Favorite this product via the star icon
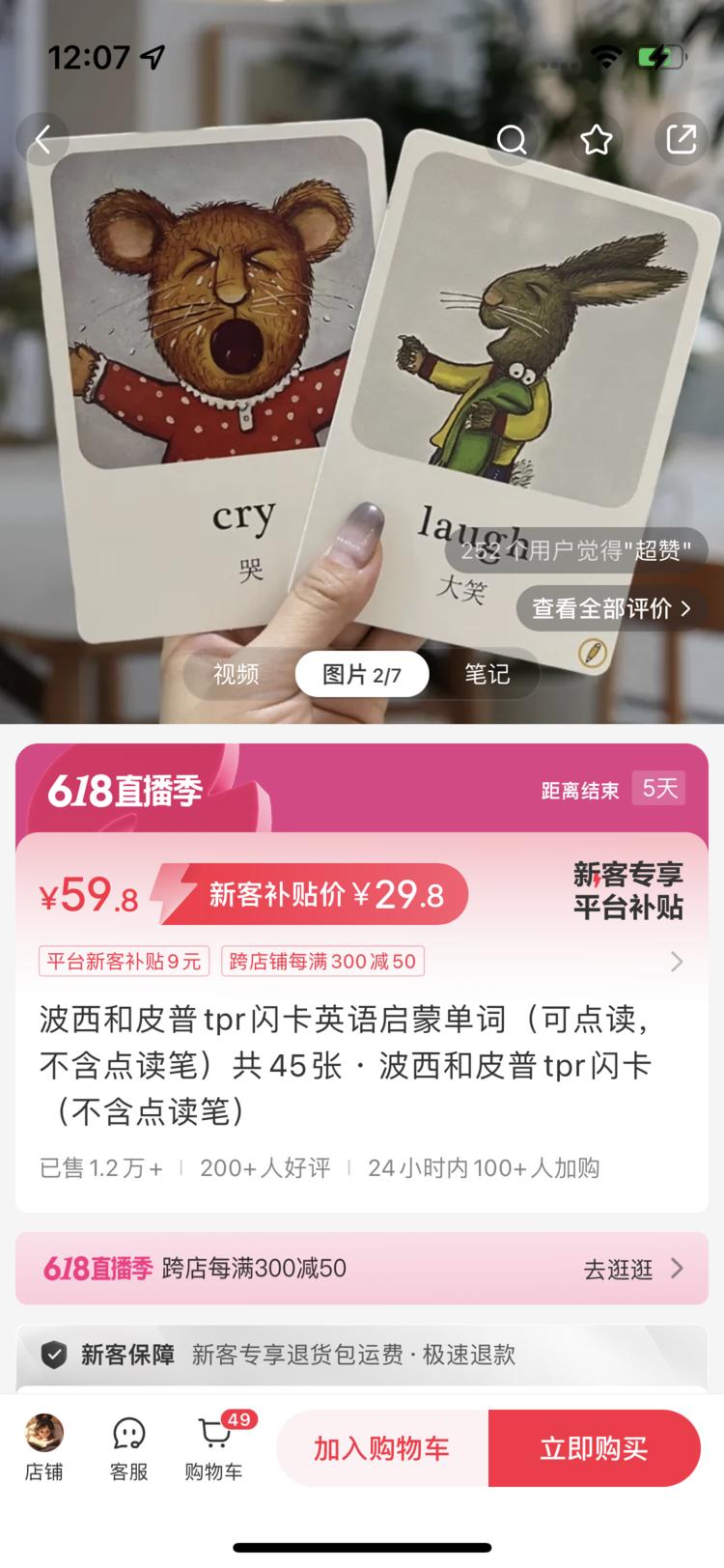Viewport: 724px width, 1568px height. click(597, 139)
